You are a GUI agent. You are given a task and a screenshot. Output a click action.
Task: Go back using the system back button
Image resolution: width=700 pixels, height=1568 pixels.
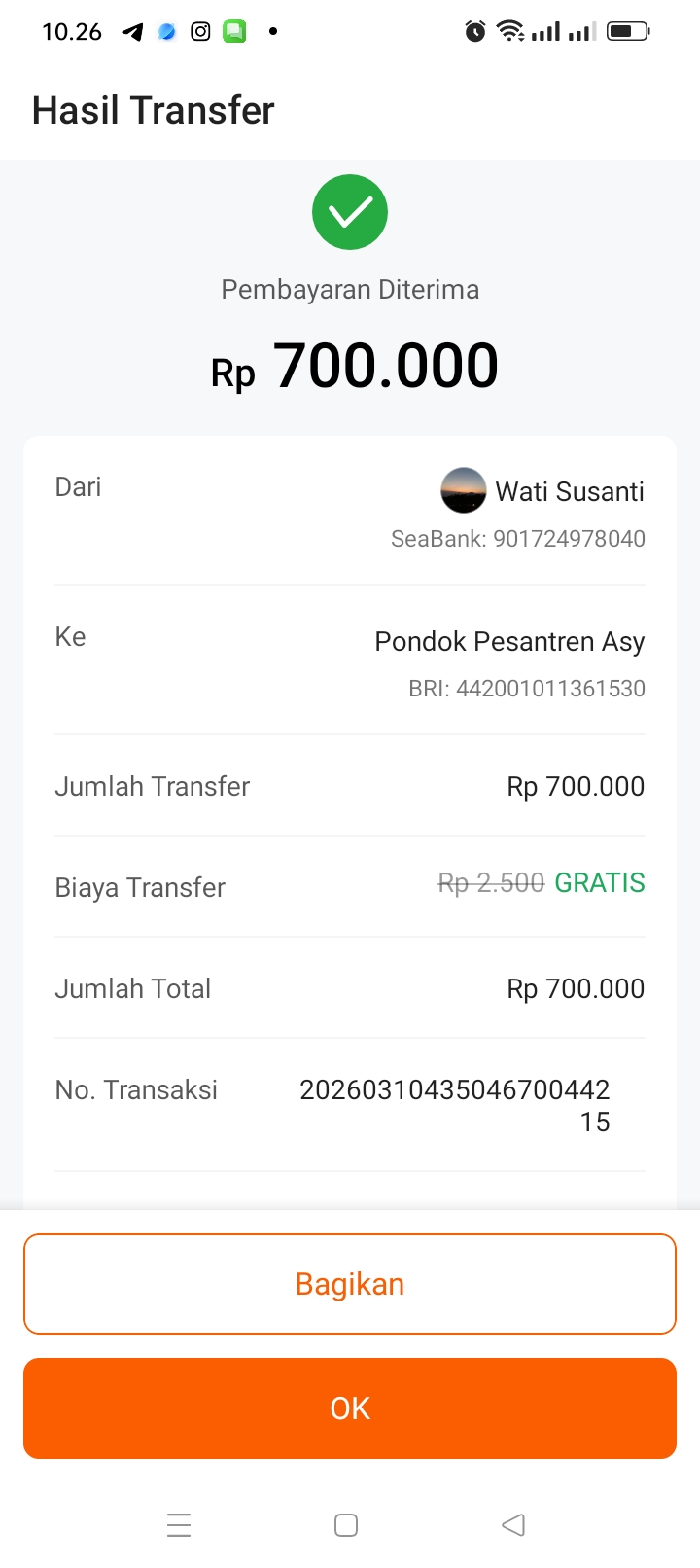(513, 1524)
